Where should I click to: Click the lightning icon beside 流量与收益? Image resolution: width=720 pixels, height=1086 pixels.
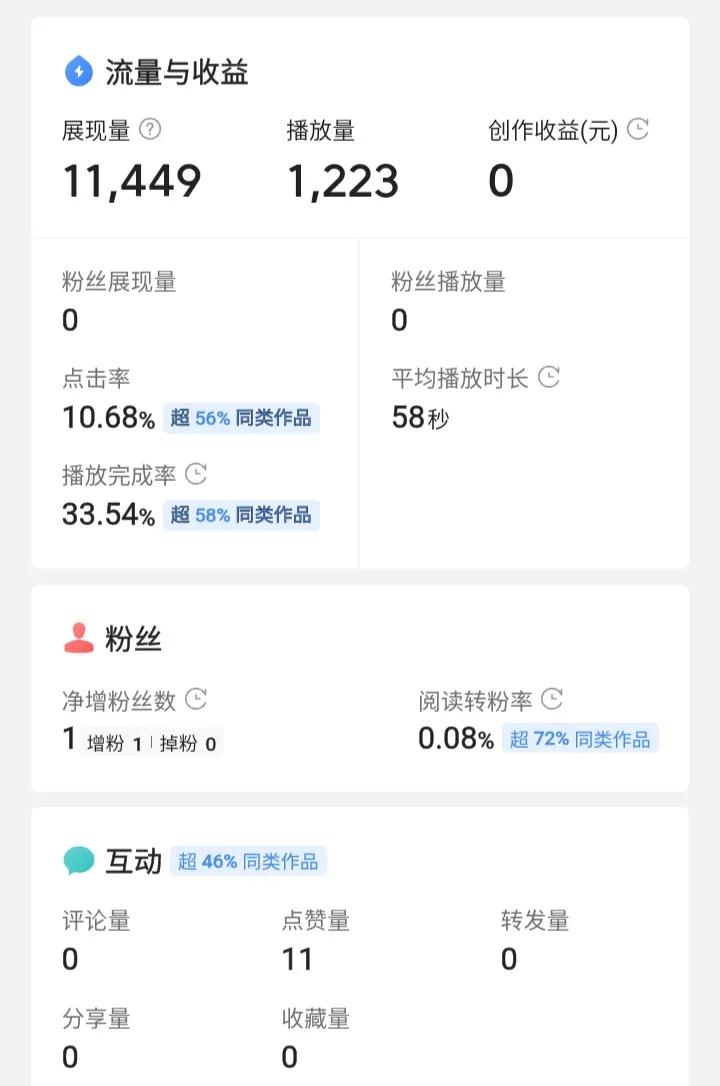77,71
